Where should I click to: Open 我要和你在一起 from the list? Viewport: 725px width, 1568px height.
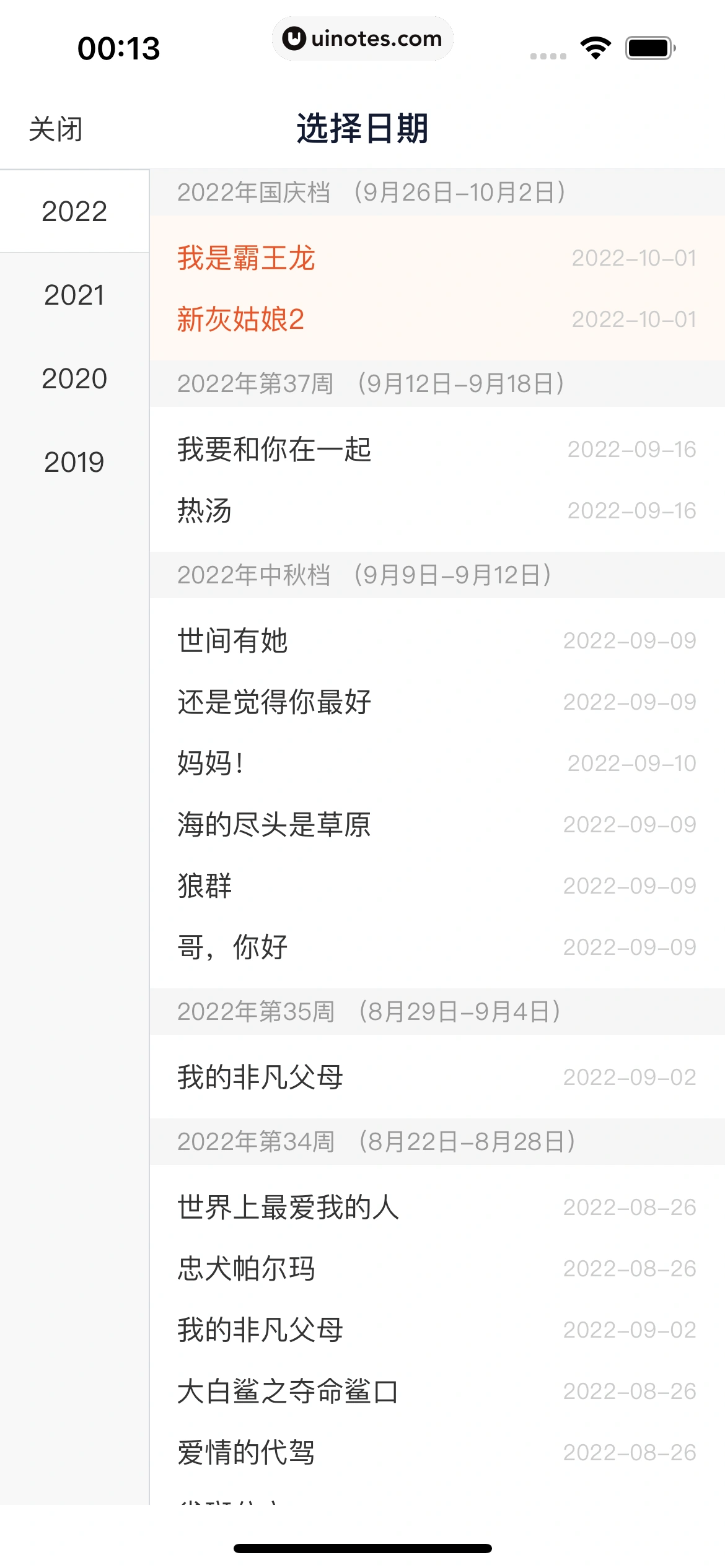(436, 449)
